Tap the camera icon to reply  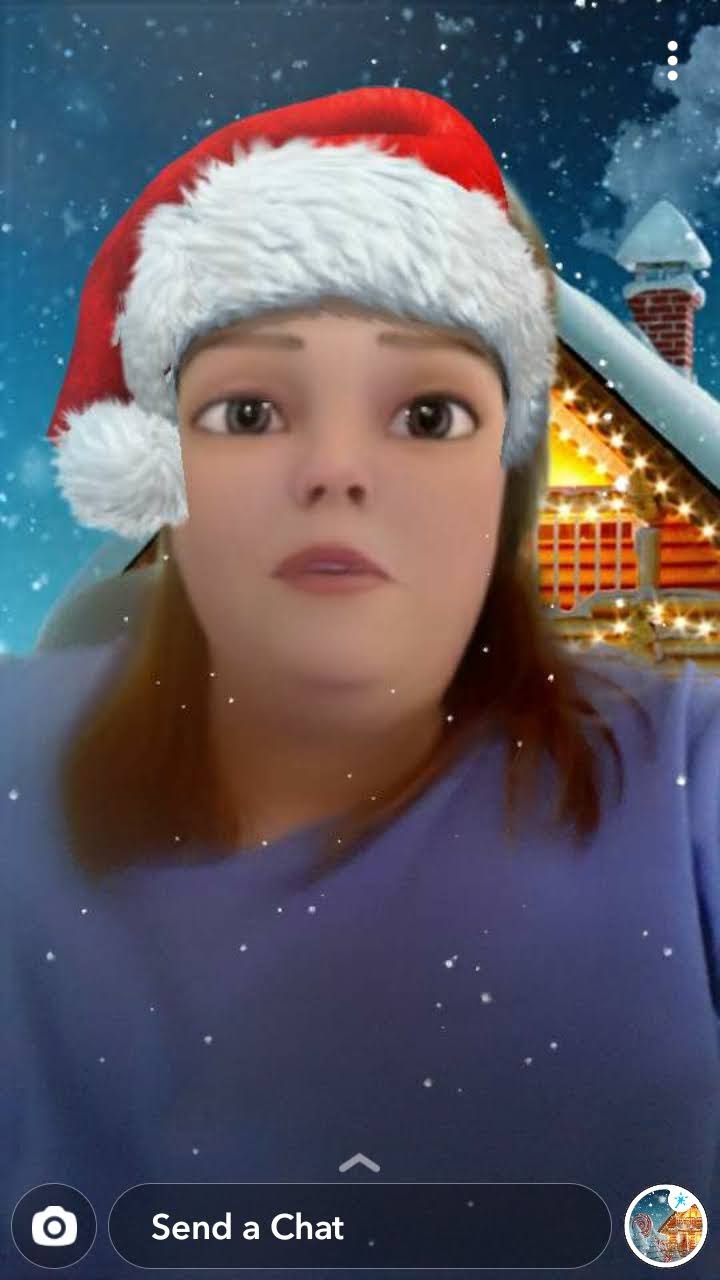54,1226
